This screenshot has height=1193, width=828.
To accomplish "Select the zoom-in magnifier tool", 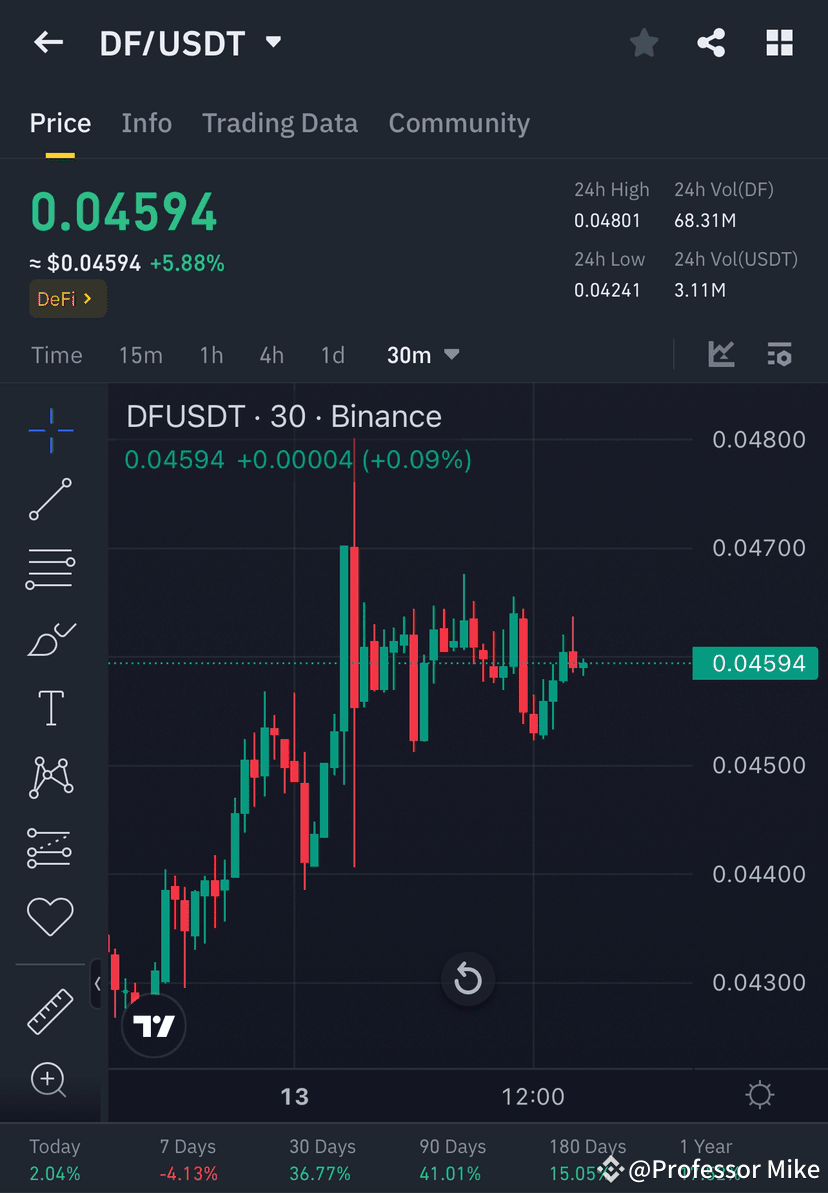I will pyautogui.click(x=50, y=1080).
